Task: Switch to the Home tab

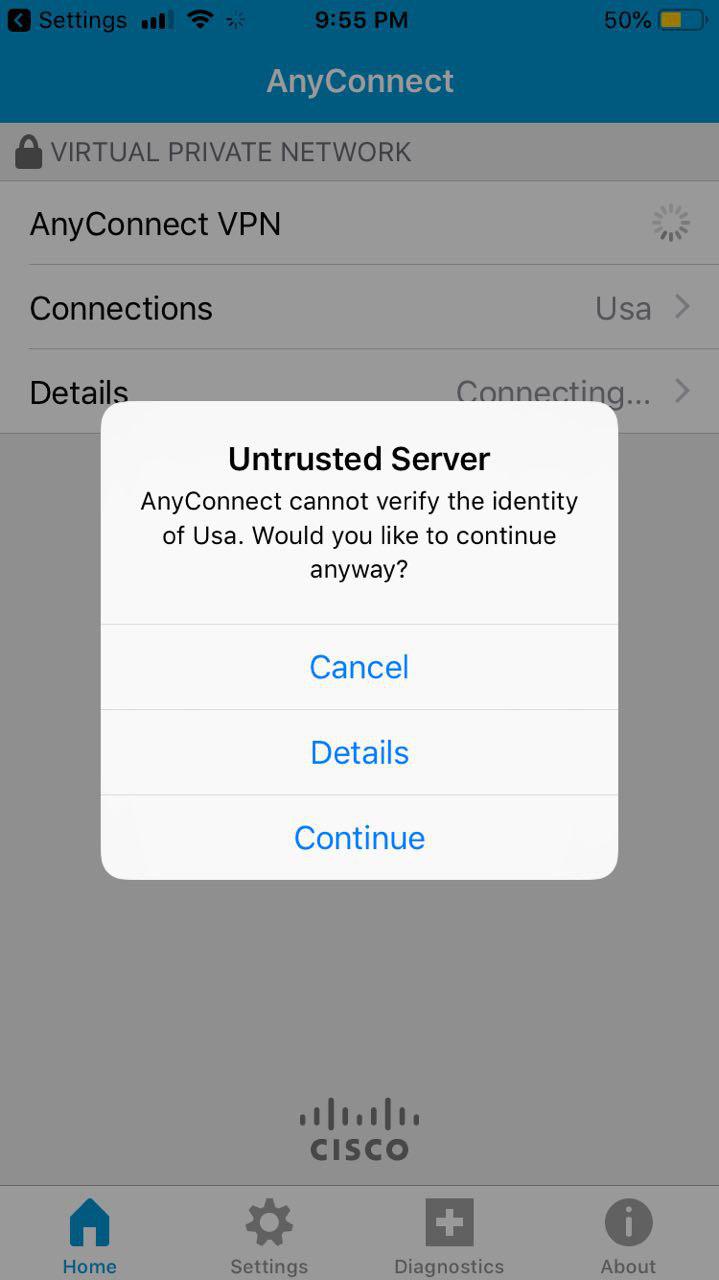Action: (x=89, y=1235)
